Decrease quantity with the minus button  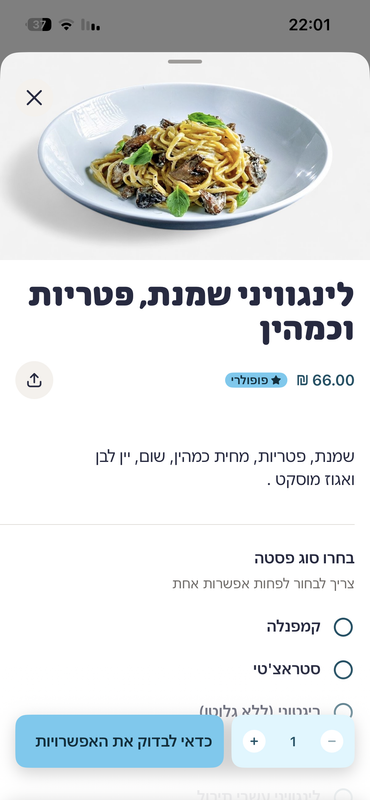coord(332,741)
